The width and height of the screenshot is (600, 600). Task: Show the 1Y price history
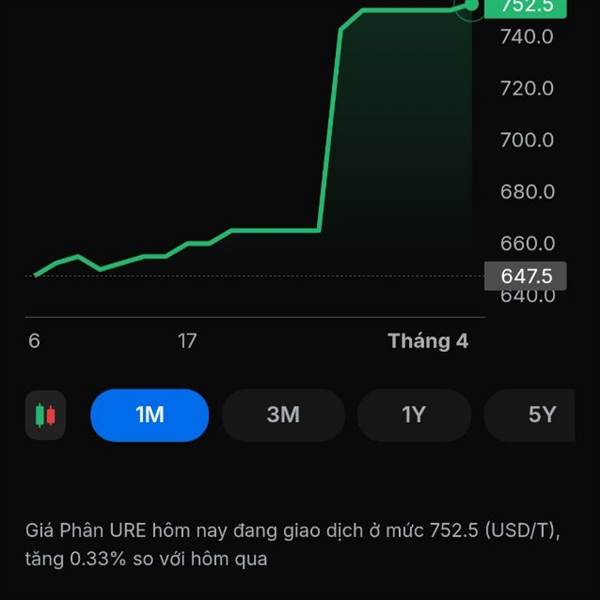414,415
